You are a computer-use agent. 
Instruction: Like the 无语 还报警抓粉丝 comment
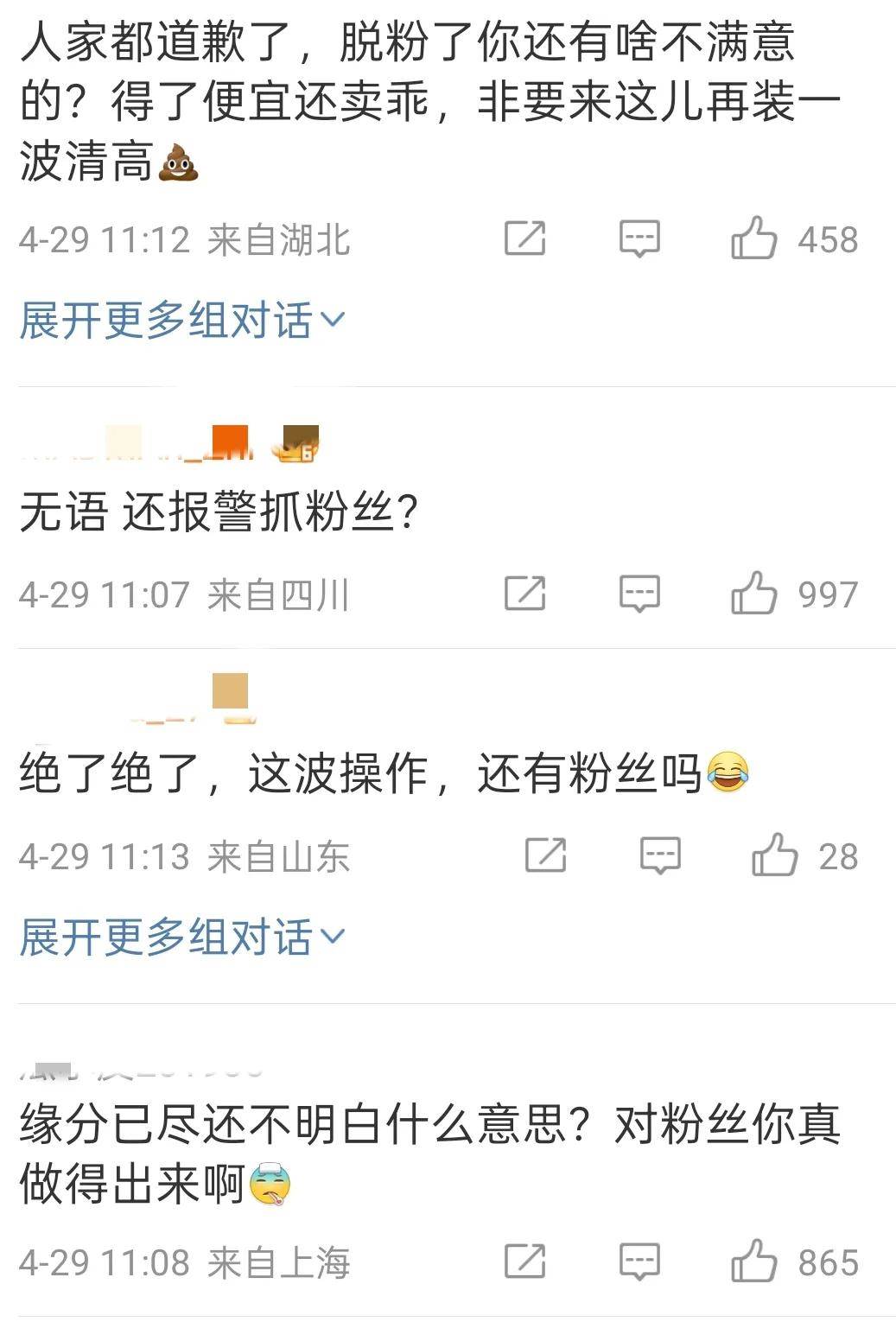click(753, 594)
